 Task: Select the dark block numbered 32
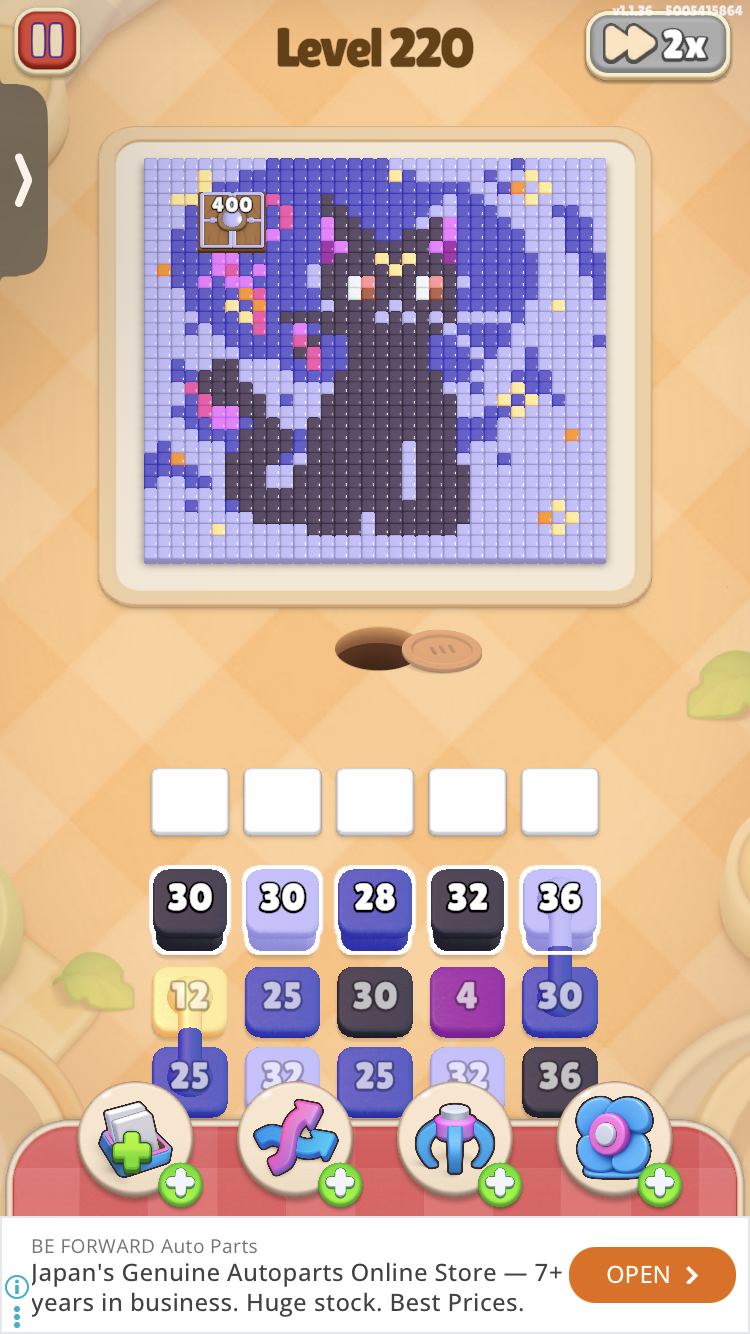click(467, 909)
